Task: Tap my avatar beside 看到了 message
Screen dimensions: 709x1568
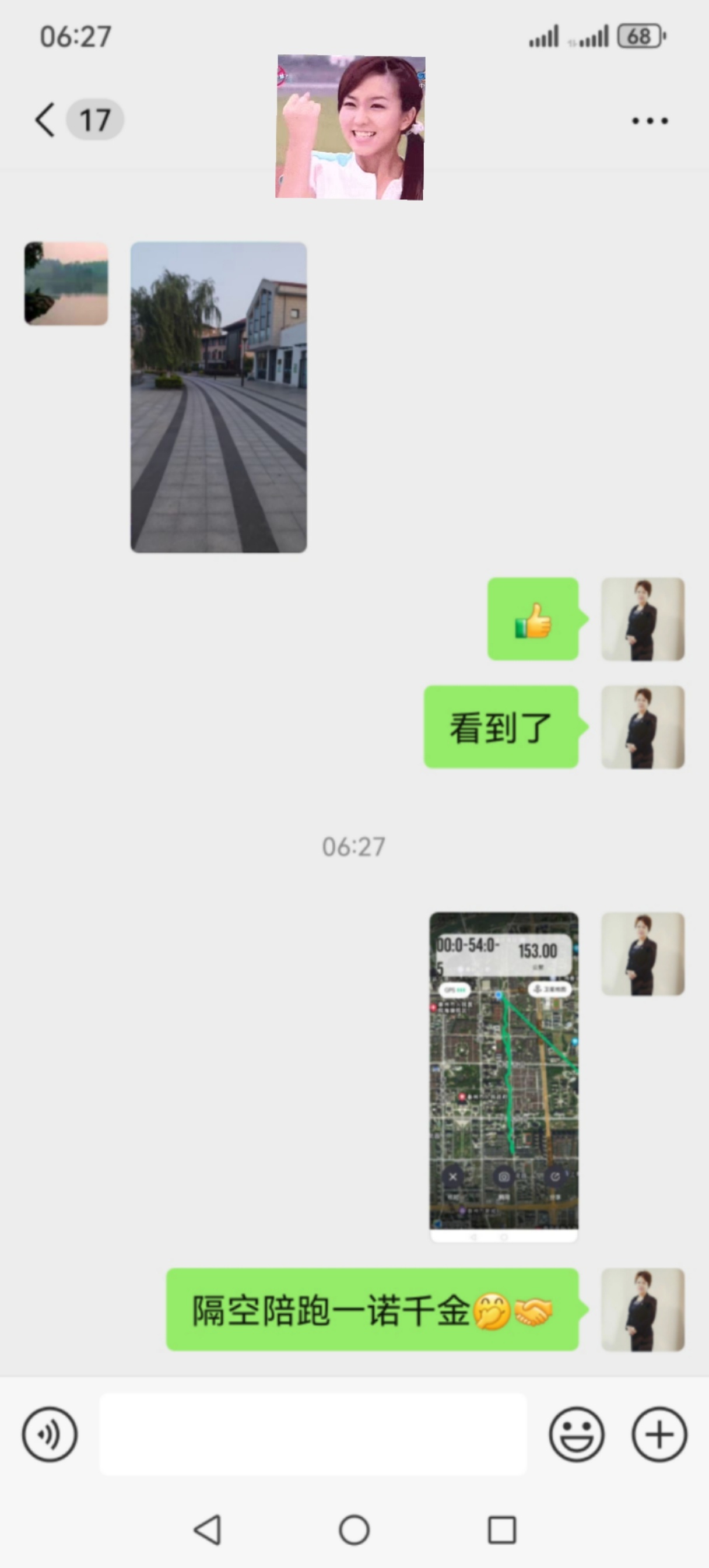Action: click(643, 727)
